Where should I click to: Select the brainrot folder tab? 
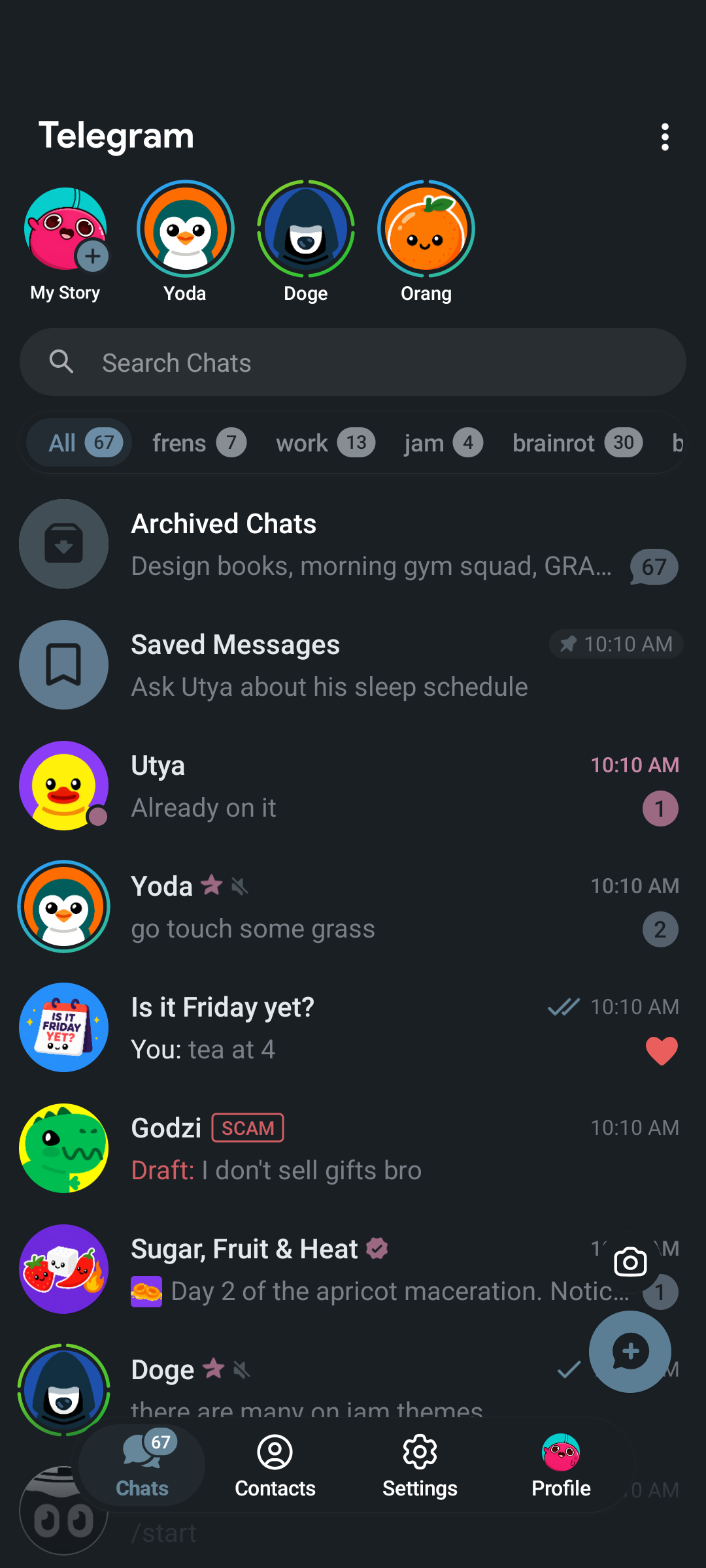[577, 443]
